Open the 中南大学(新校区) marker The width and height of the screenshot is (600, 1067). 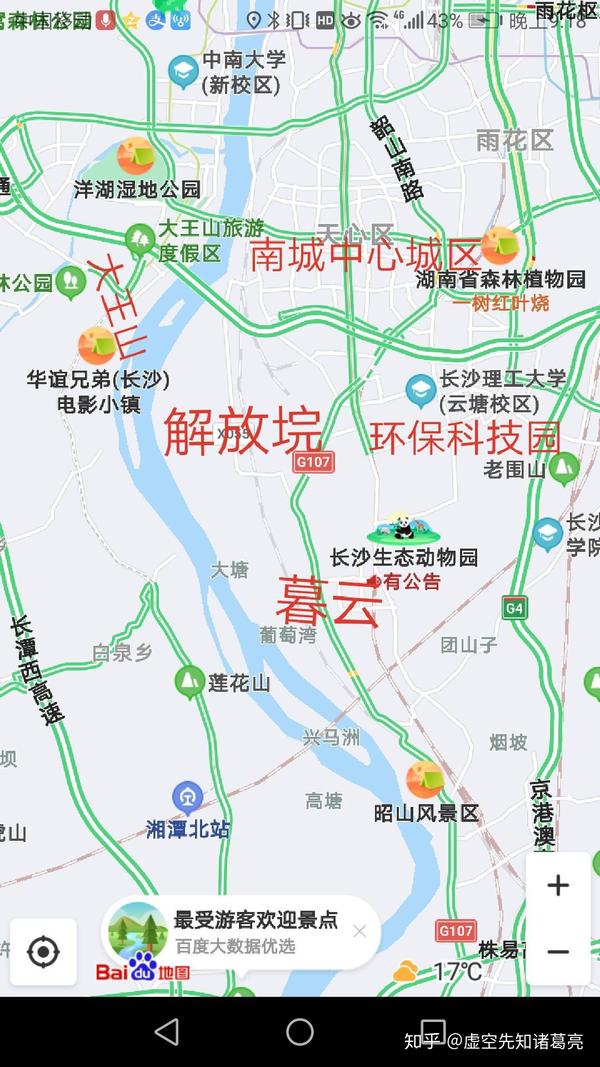183,70
